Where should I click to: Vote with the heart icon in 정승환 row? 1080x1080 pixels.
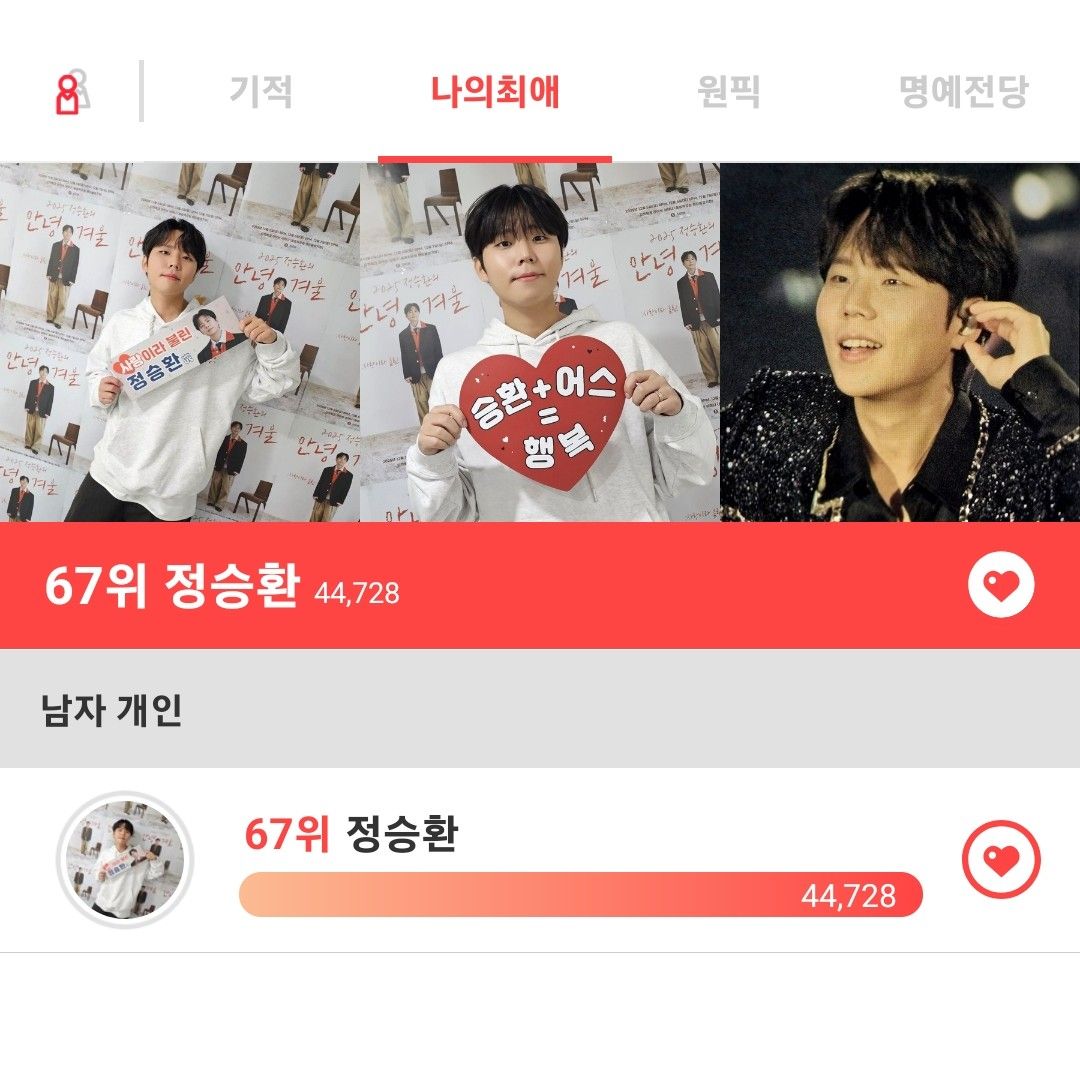tap(1000, 859)
